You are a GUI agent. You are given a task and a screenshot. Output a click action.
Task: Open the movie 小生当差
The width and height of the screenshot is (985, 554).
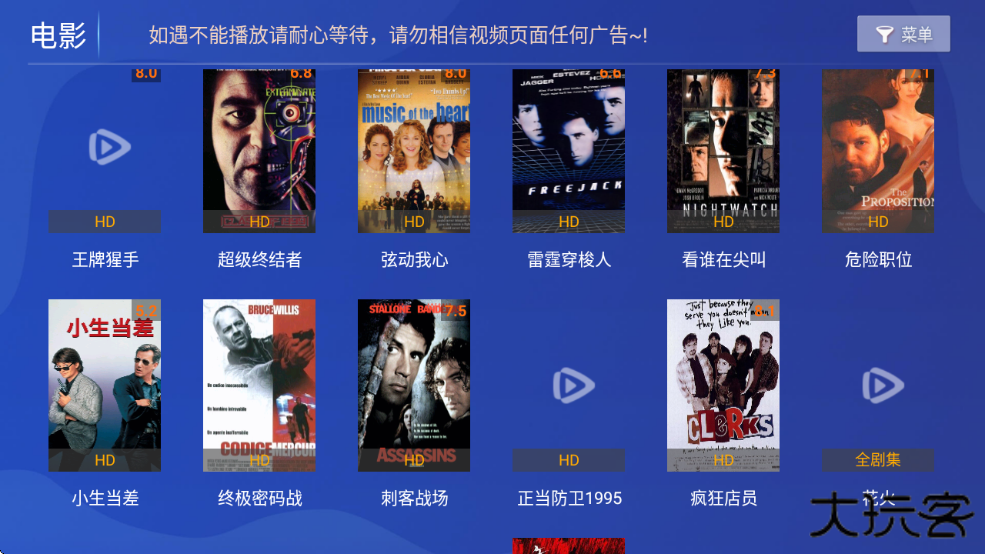pyautogui.click(x=105, y=385)
